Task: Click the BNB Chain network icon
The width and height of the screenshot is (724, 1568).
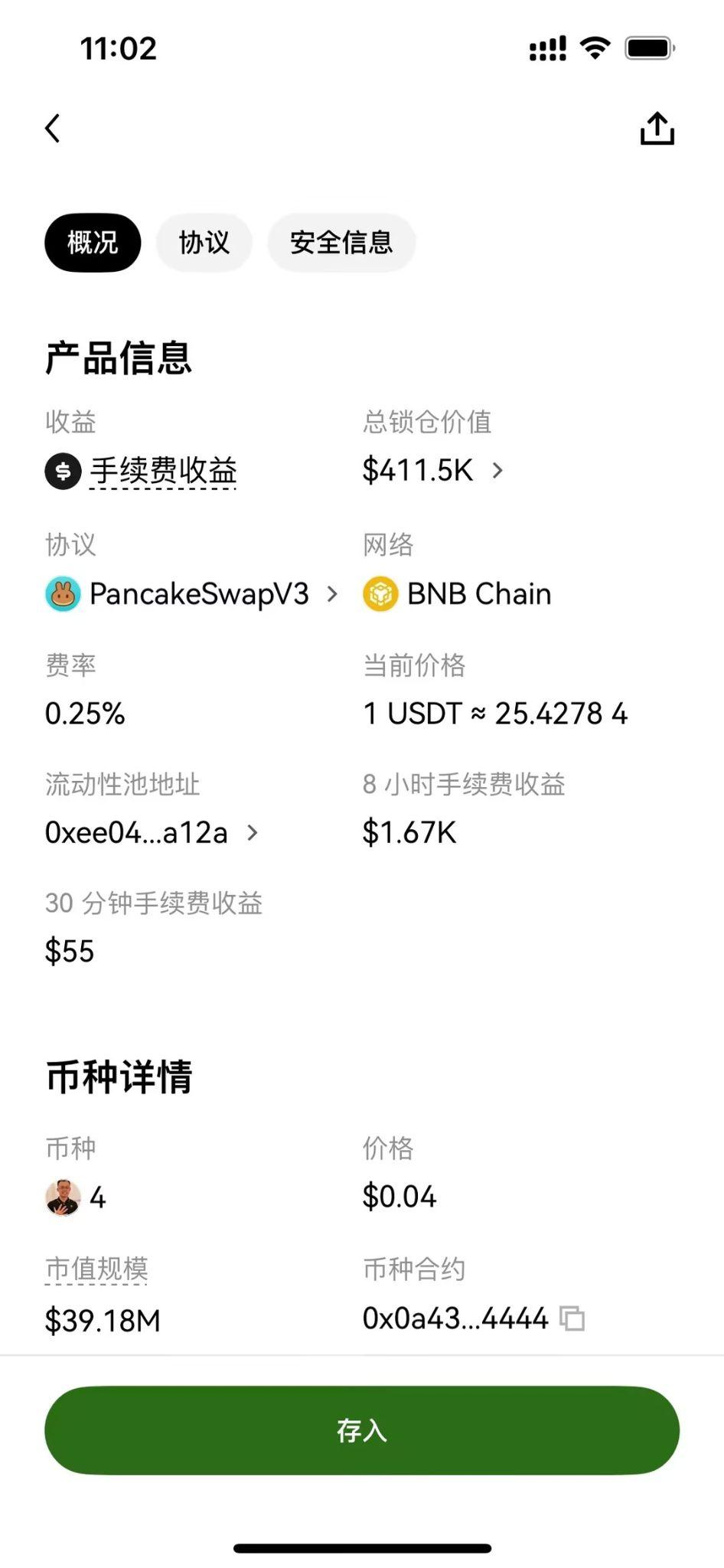Action: tap(380, 593)
